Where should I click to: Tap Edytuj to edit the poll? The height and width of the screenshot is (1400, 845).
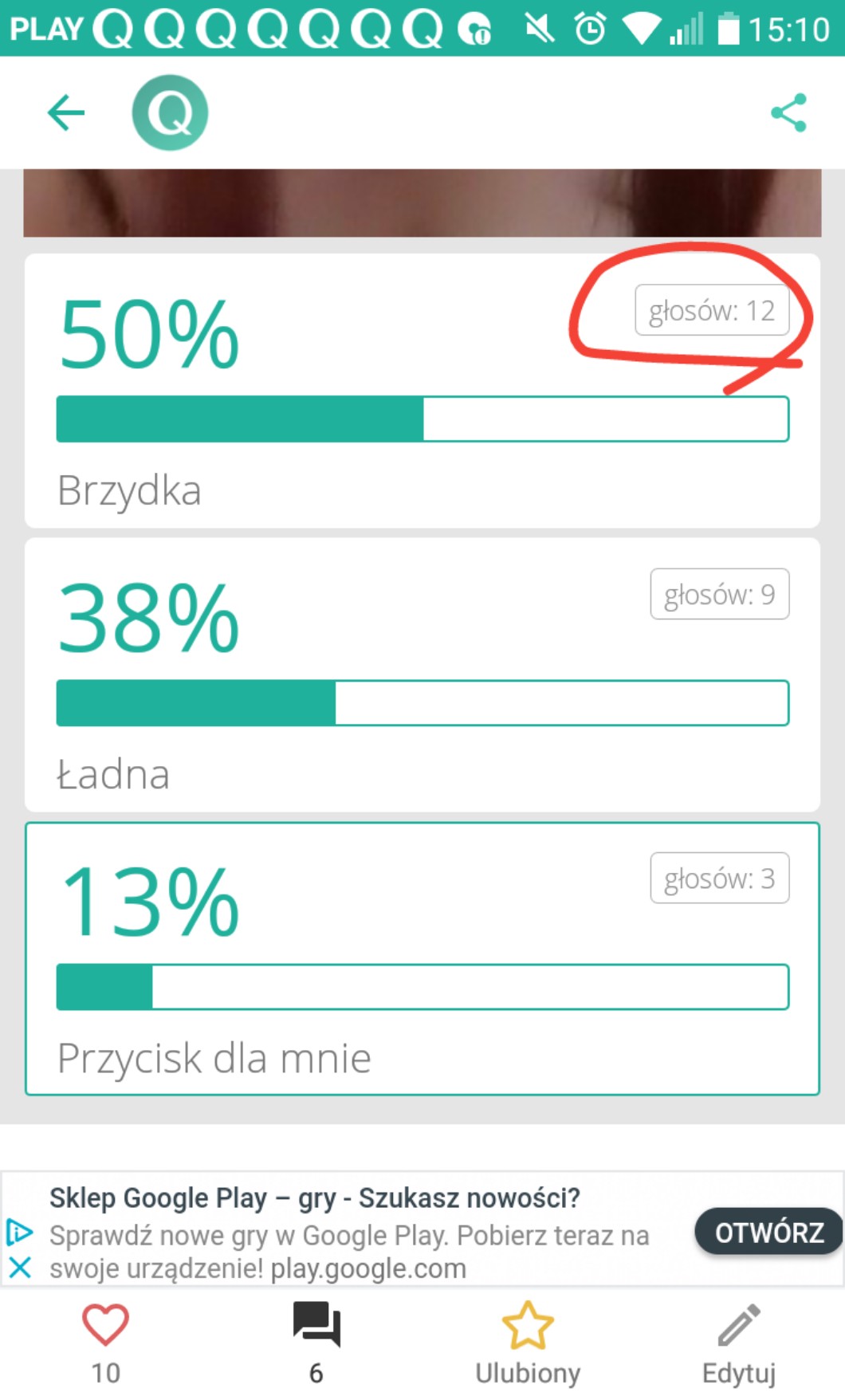pos(739,1325)
